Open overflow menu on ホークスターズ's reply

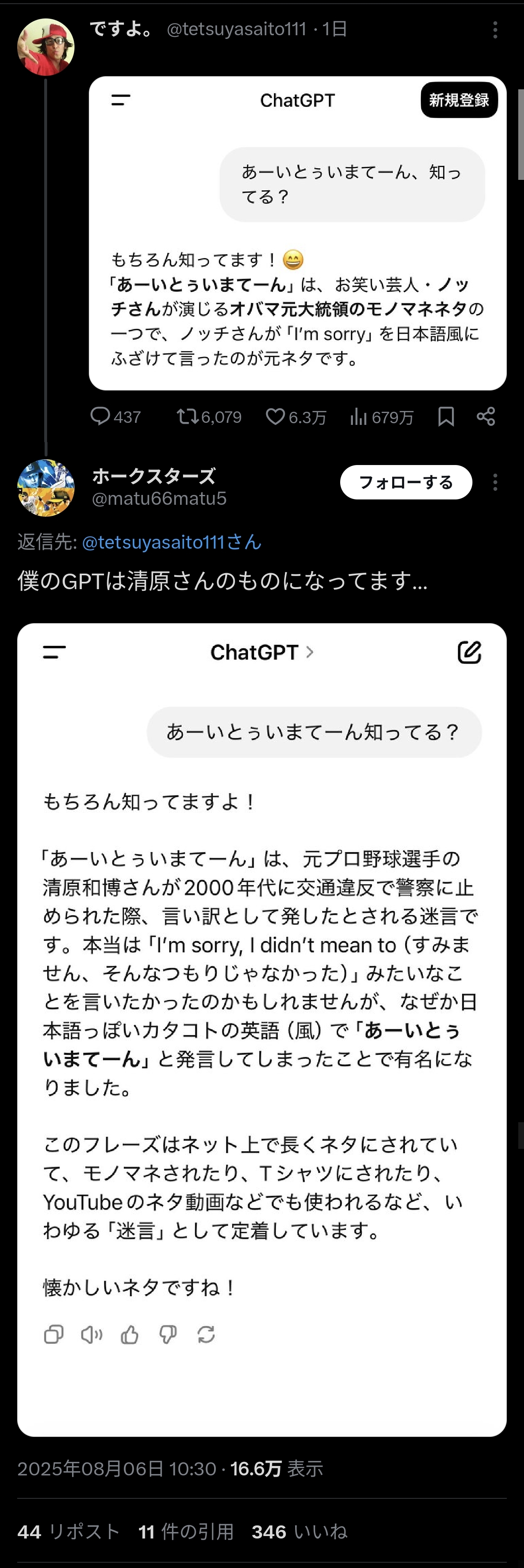click(495, 482)
